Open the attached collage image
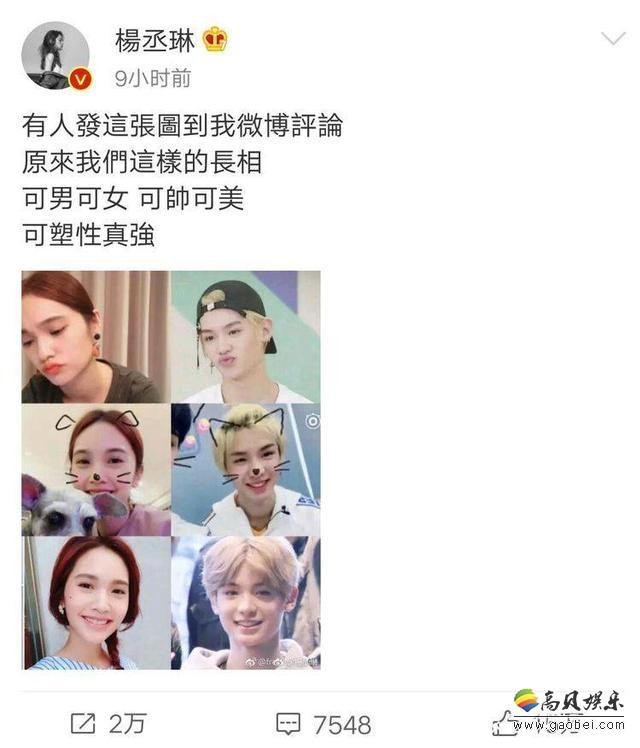 click(x=171, y=469)
